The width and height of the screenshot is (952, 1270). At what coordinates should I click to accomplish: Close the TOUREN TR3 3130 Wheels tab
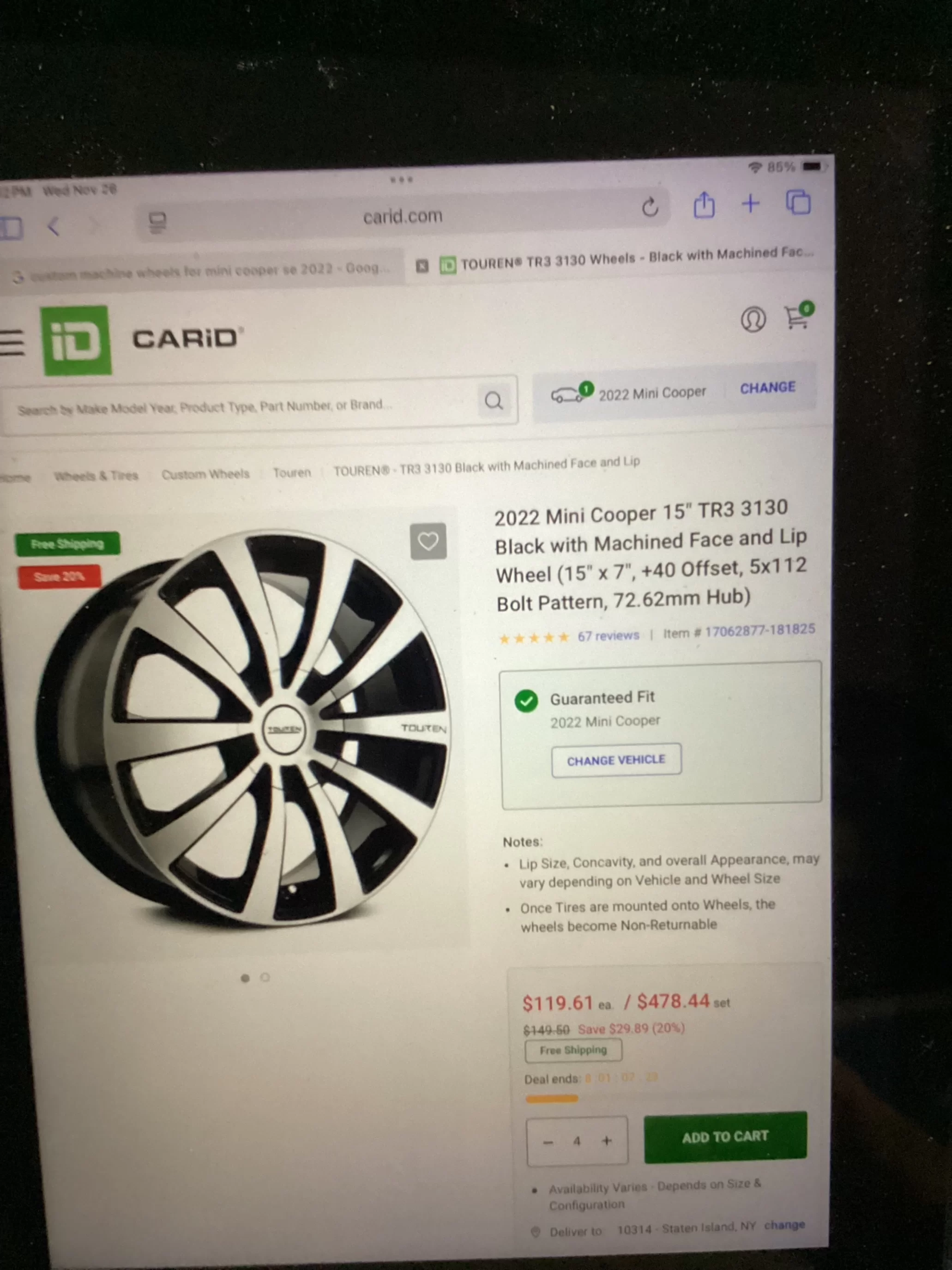tap(422, 266)
